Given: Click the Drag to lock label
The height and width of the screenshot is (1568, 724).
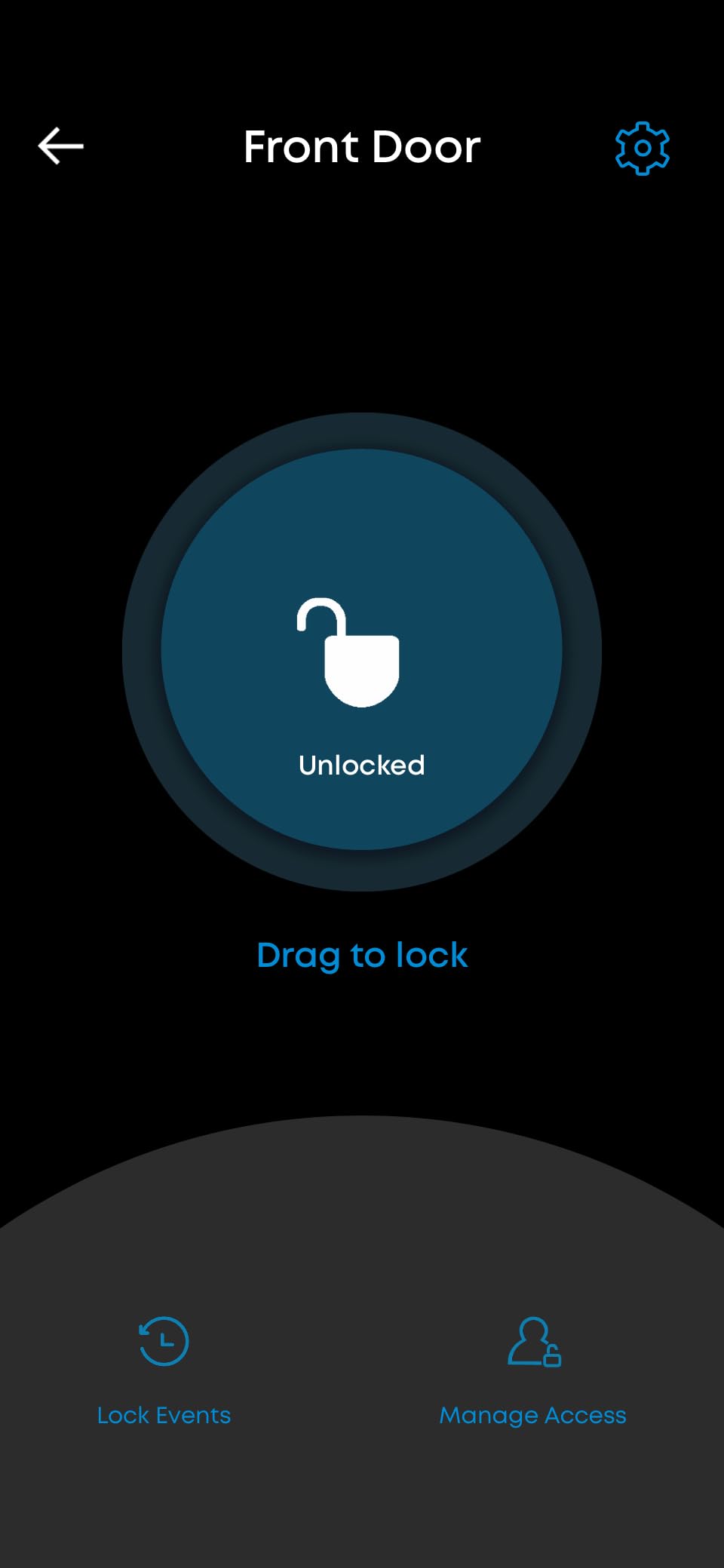Looking at the screenshot, I should pos(362,955).
